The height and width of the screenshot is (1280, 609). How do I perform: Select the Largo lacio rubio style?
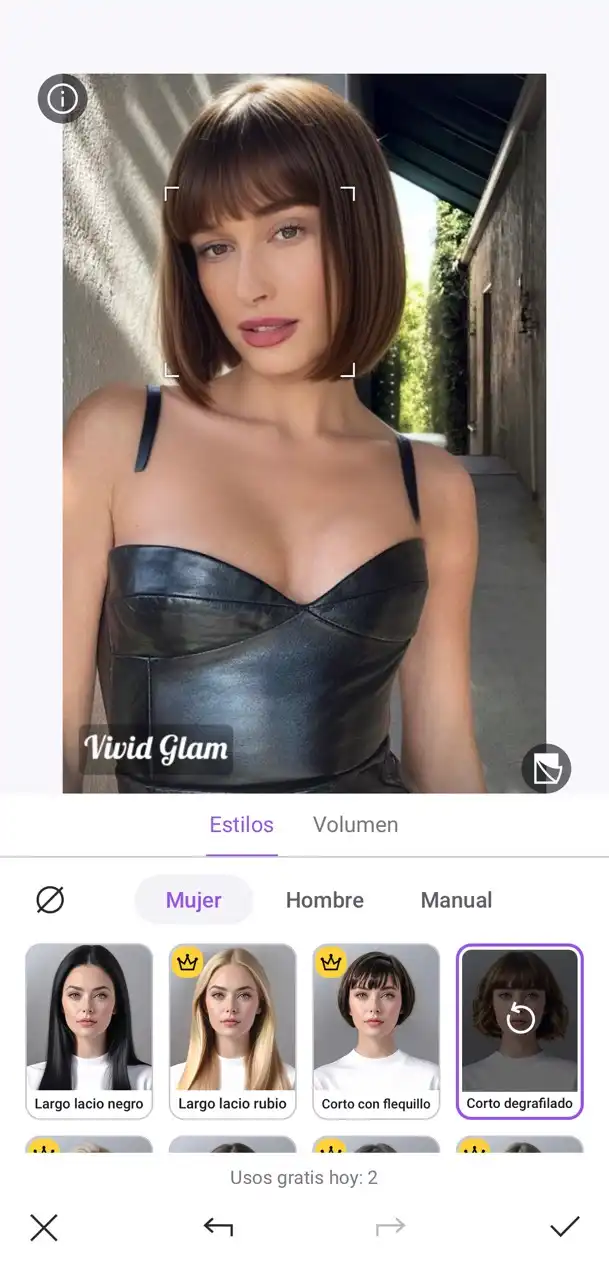click(x=232, y=1030)
